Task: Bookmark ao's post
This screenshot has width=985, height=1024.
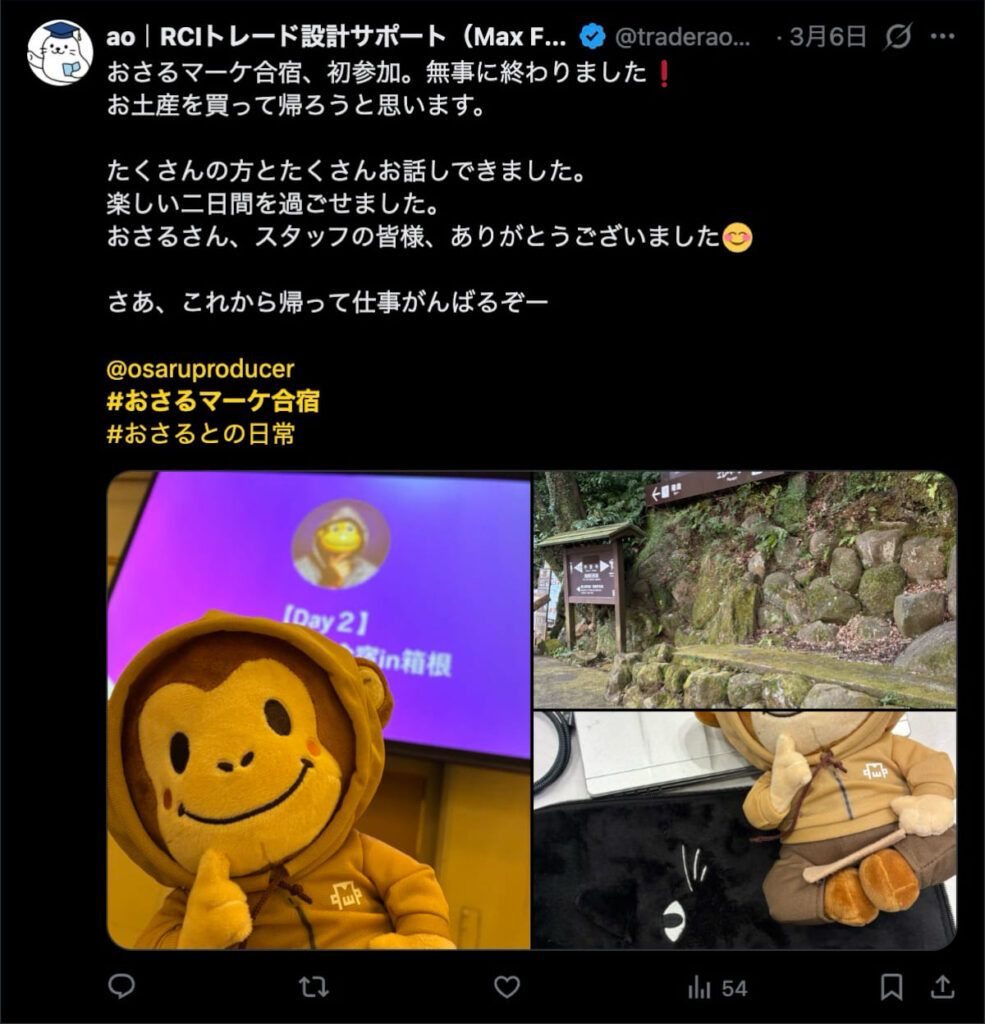Action: pos(890,987)
